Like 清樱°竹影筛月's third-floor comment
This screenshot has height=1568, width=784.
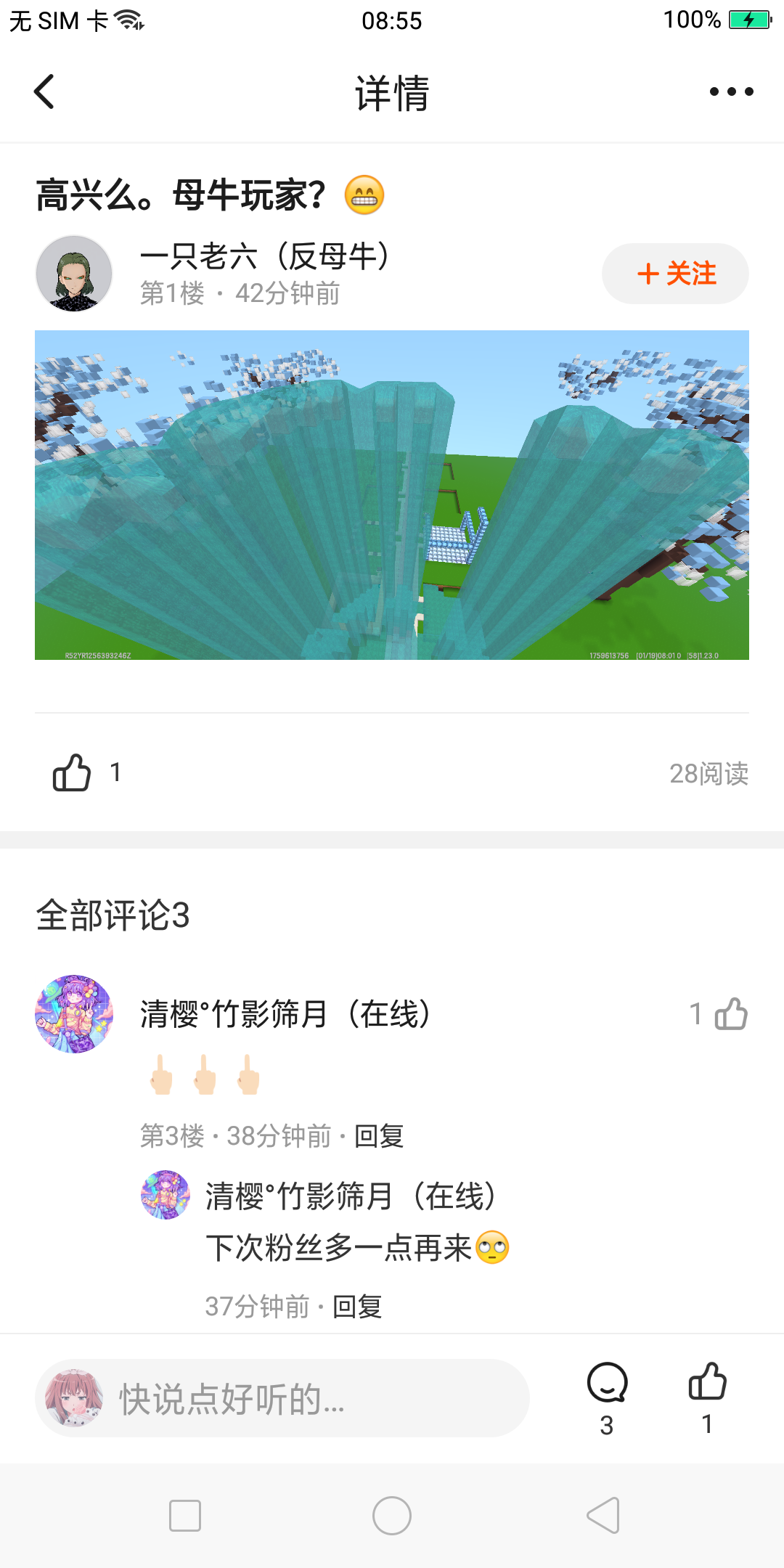coord(730,1013)
